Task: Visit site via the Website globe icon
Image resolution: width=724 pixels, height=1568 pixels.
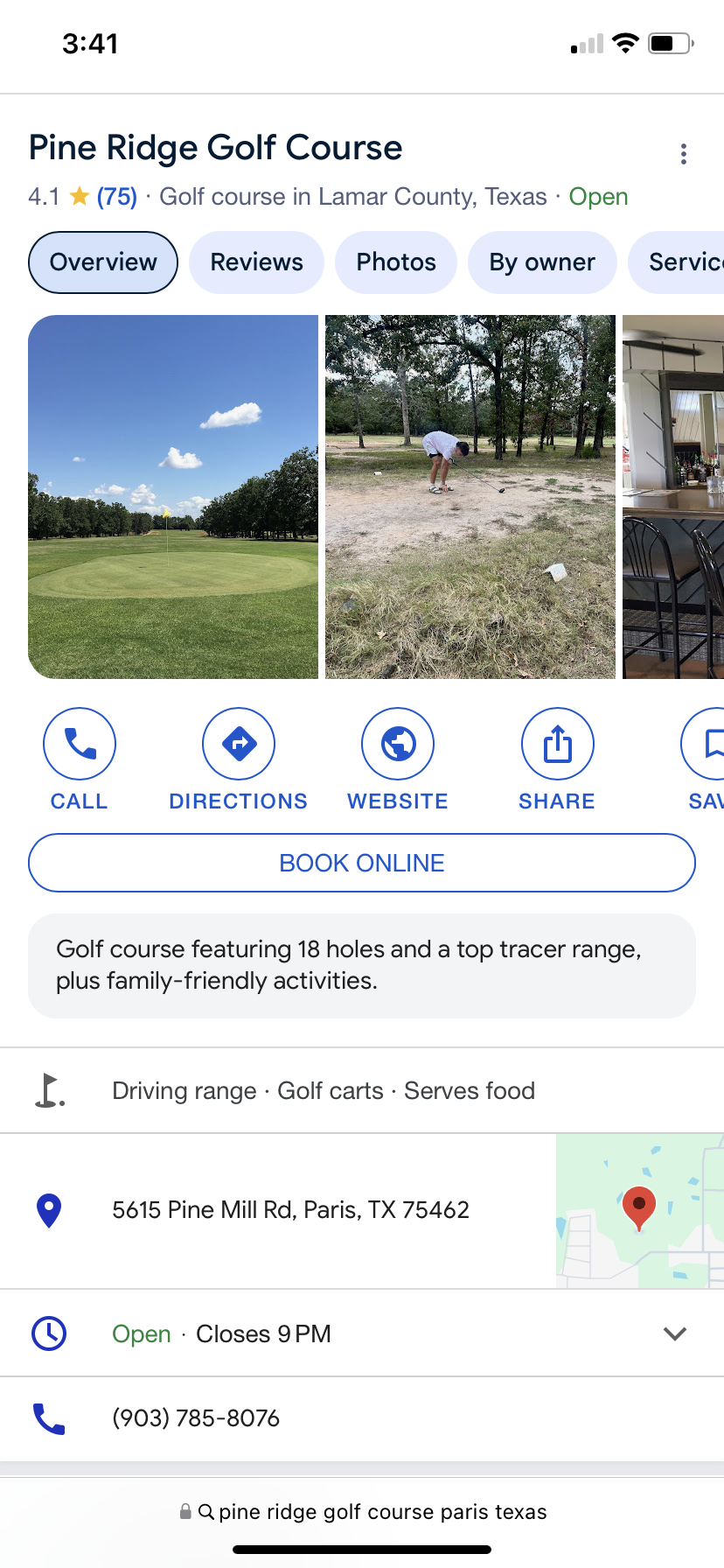Action: pyautogui.click(x=398, y=744)
